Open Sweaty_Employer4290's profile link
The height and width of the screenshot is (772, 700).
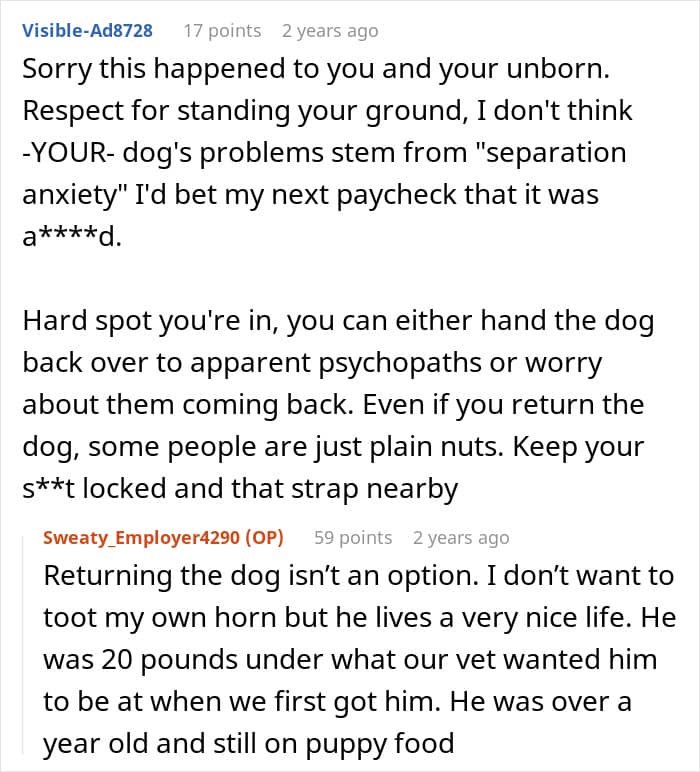click(141, 538)
